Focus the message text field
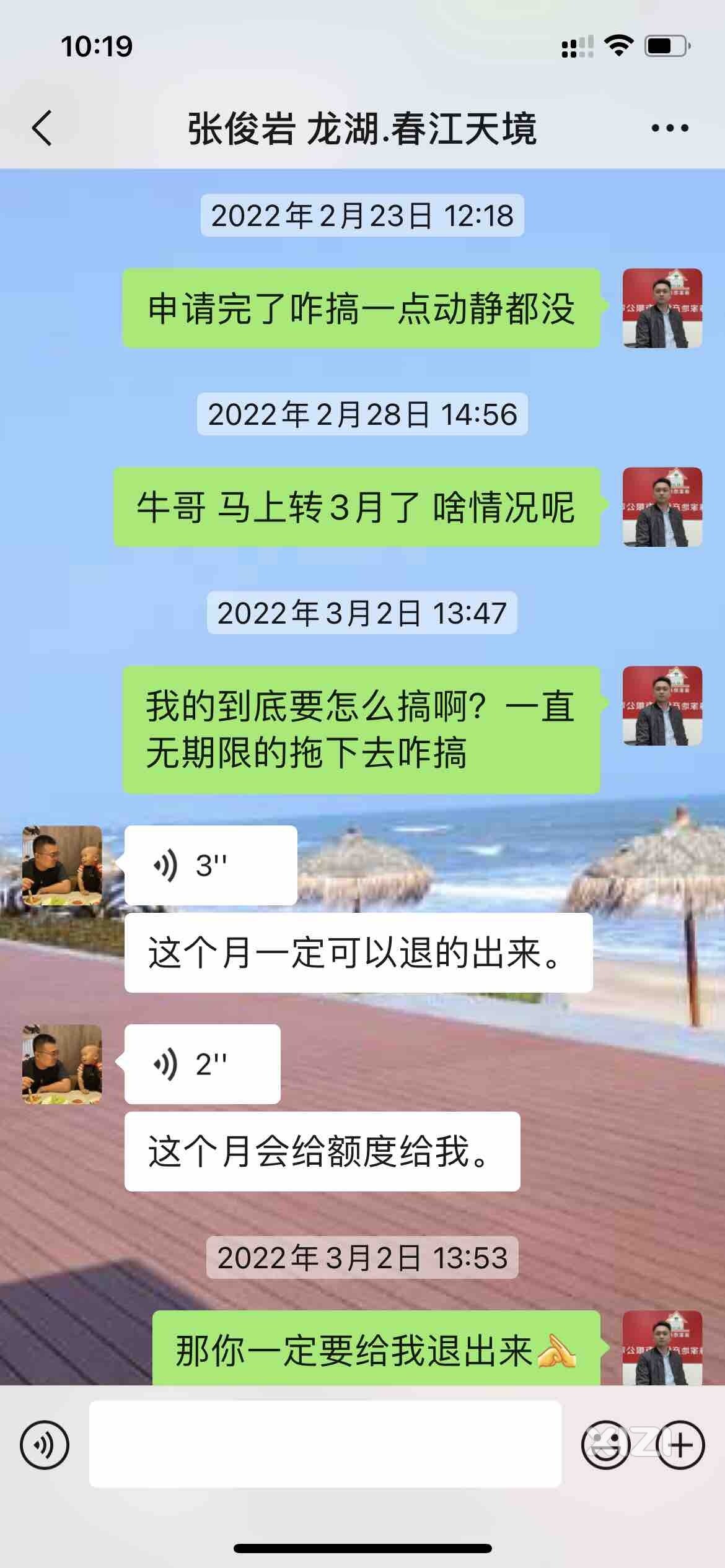 click(325, 1445)
